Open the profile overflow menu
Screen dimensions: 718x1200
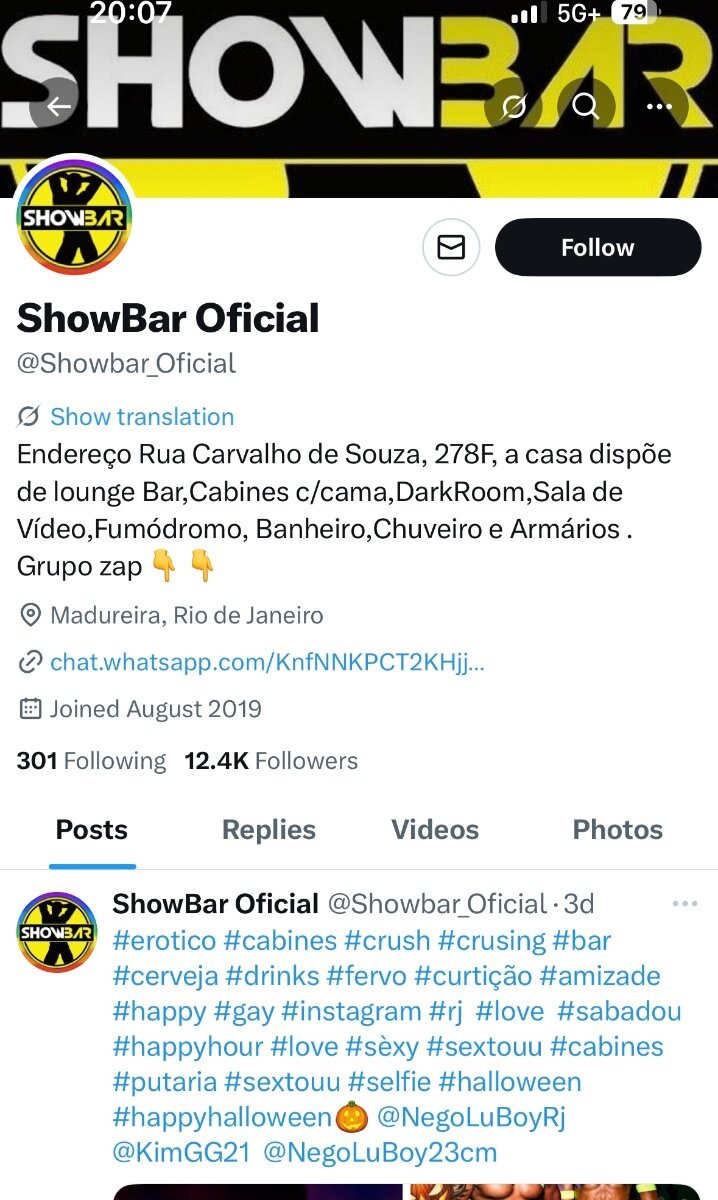click(658, 106)
